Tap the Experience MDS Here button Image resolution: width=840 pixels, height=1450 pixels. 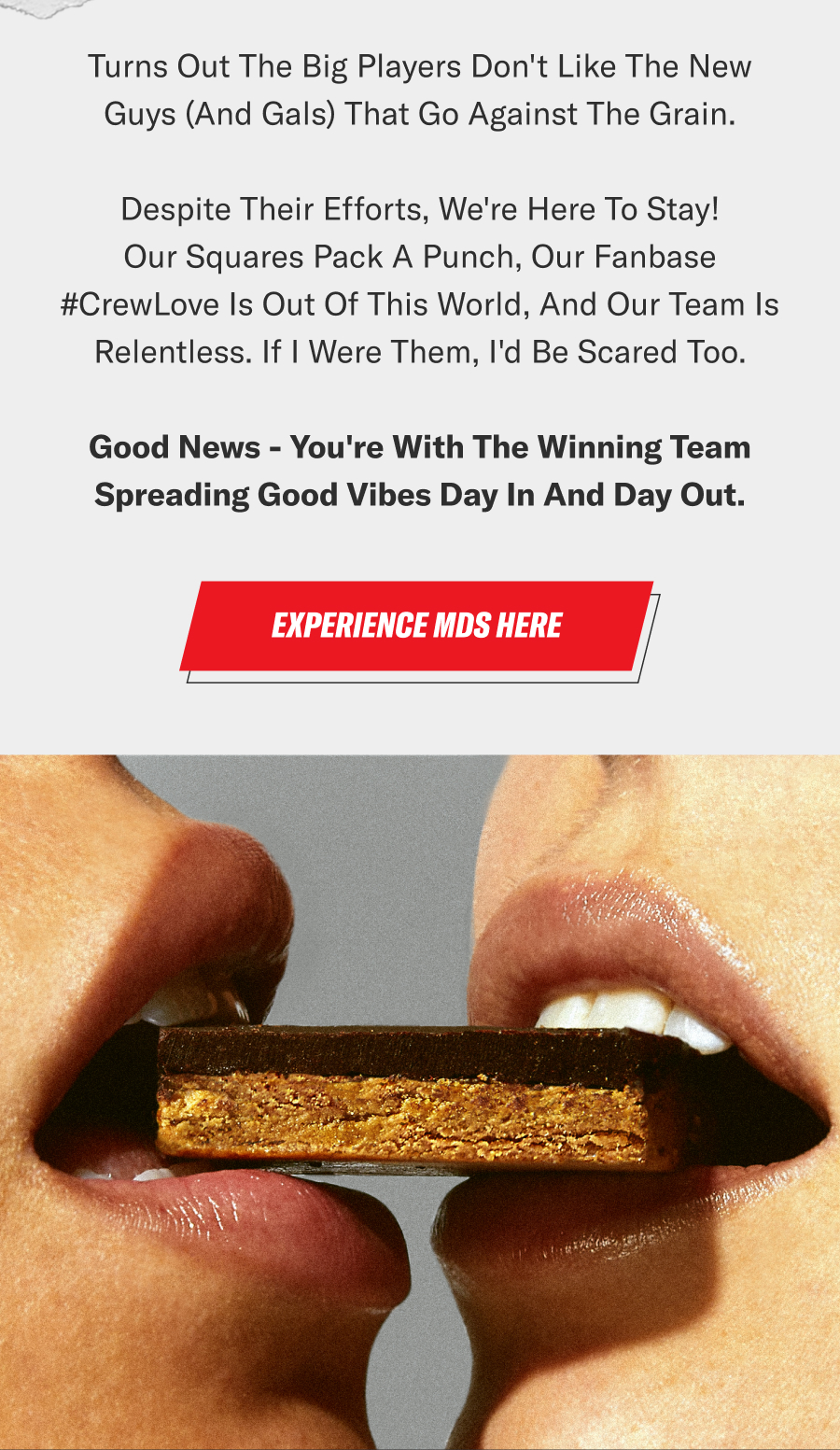(417, 626)
